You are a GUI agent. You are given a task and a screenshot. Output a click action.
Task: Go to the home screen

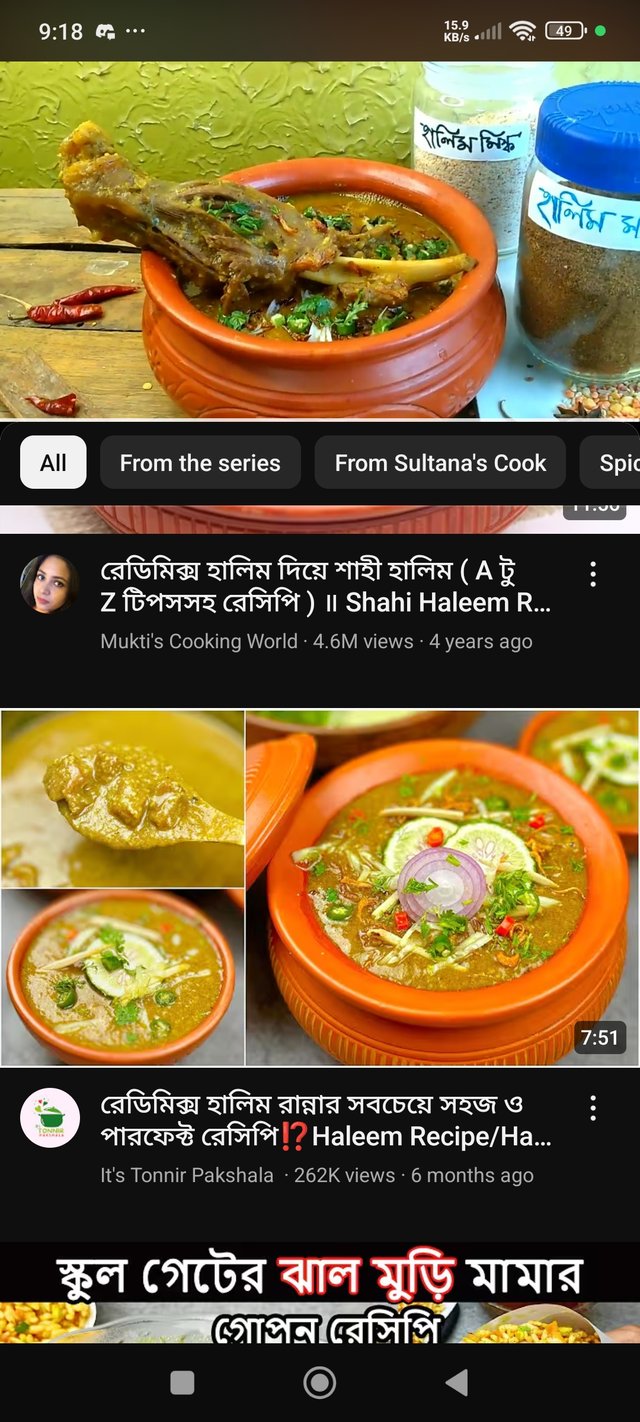coord(320,1382)
